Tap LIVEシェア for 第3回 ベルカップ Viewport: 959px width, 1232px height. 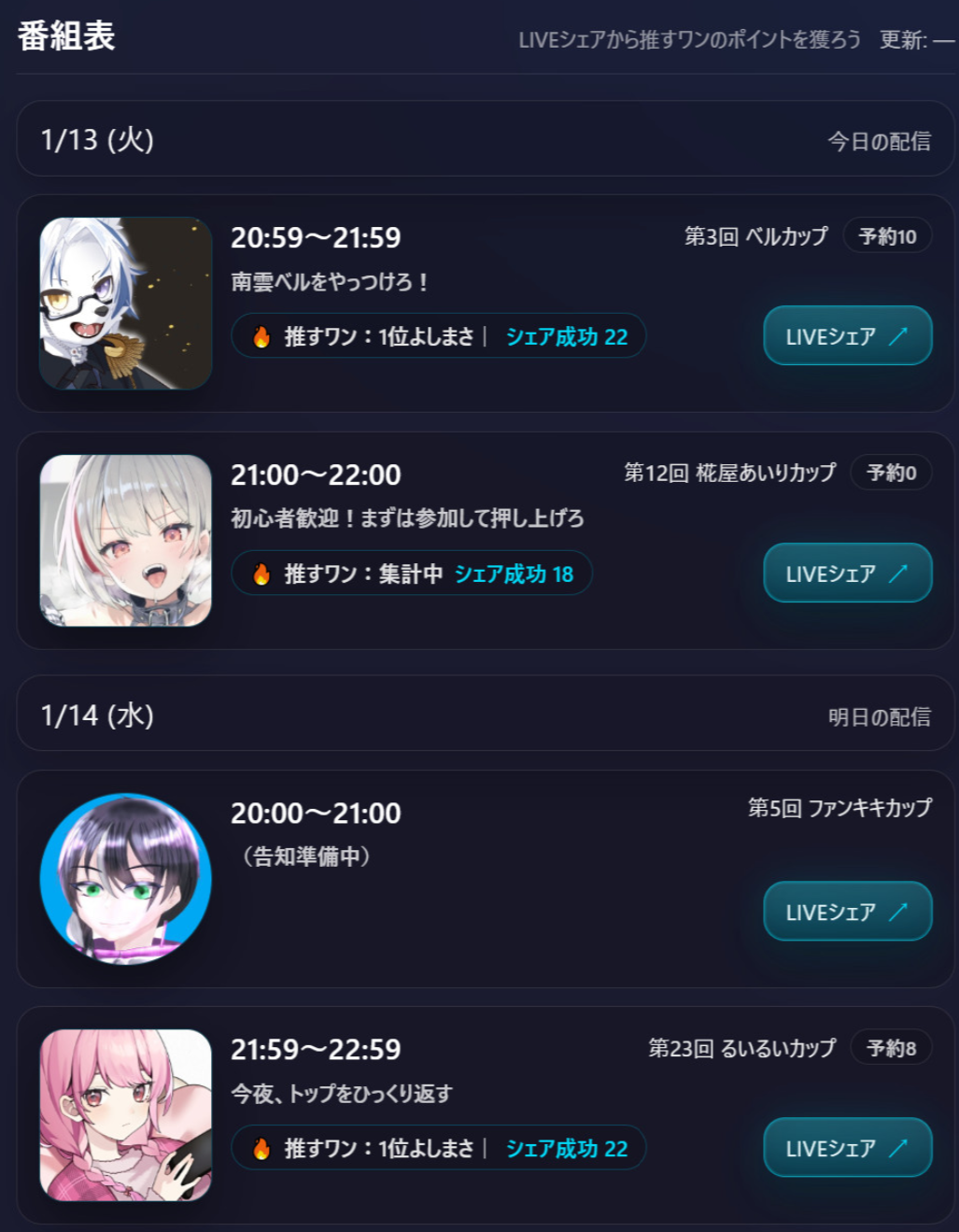pos(847,336)
